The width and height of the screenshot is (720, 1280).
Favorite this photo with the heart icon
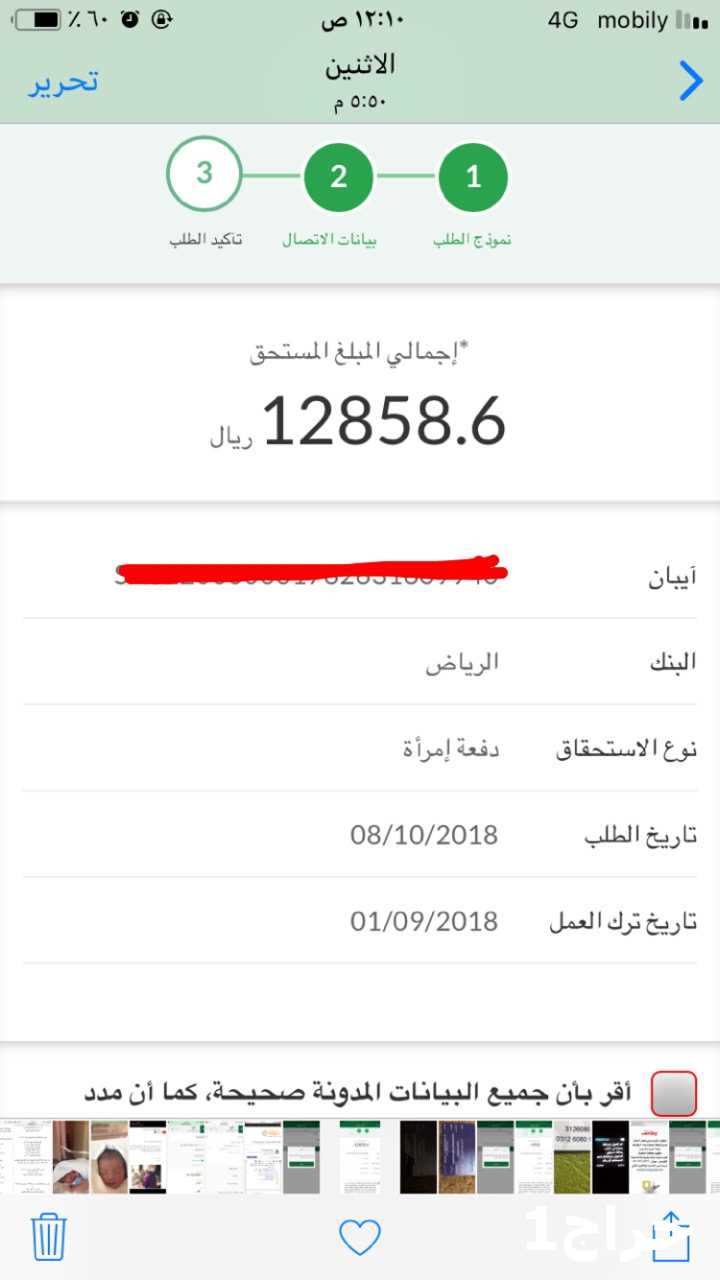(360, 1238)
